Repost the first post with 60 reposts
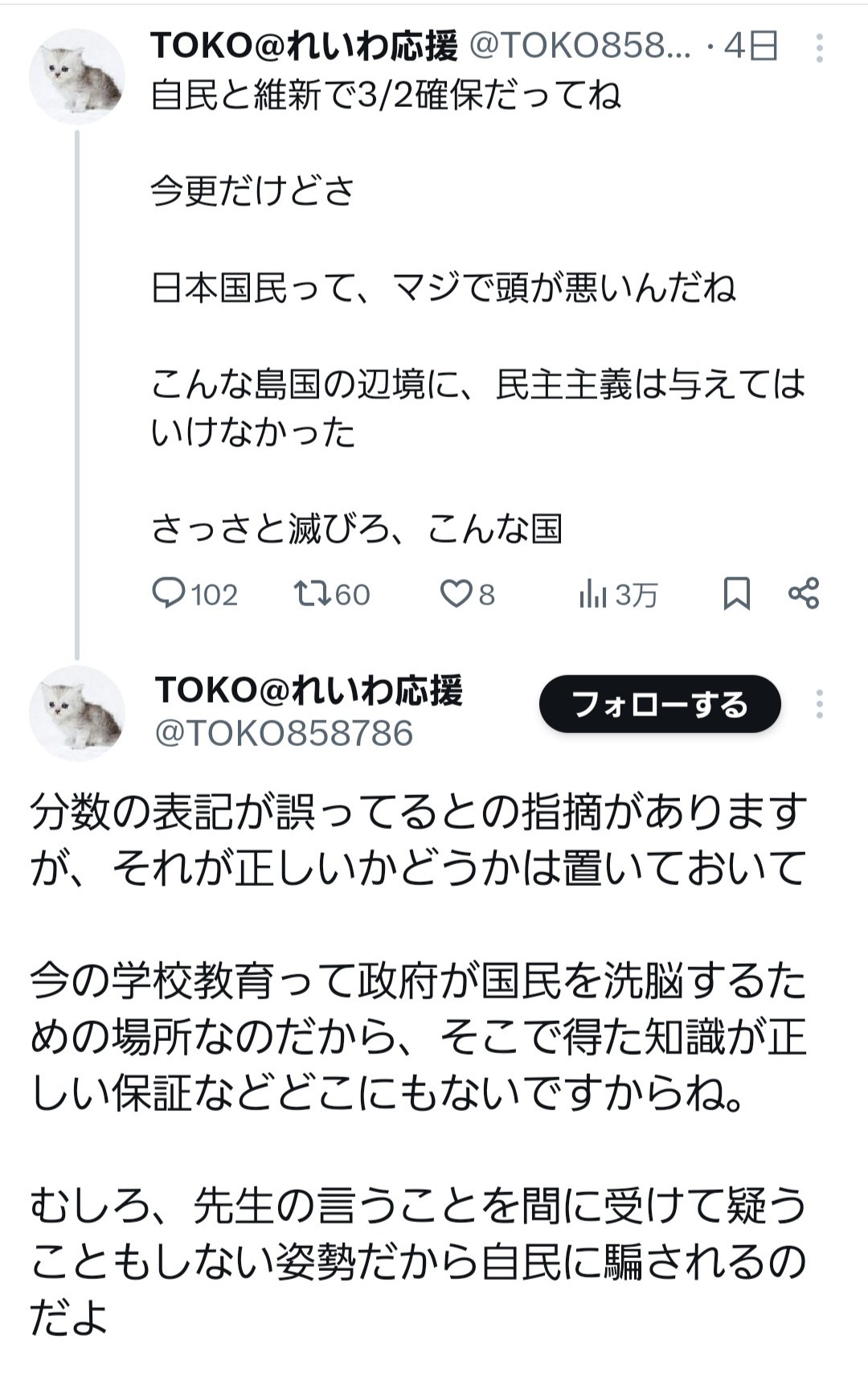This screenshot has height=1377, width=868. (310, 594)
